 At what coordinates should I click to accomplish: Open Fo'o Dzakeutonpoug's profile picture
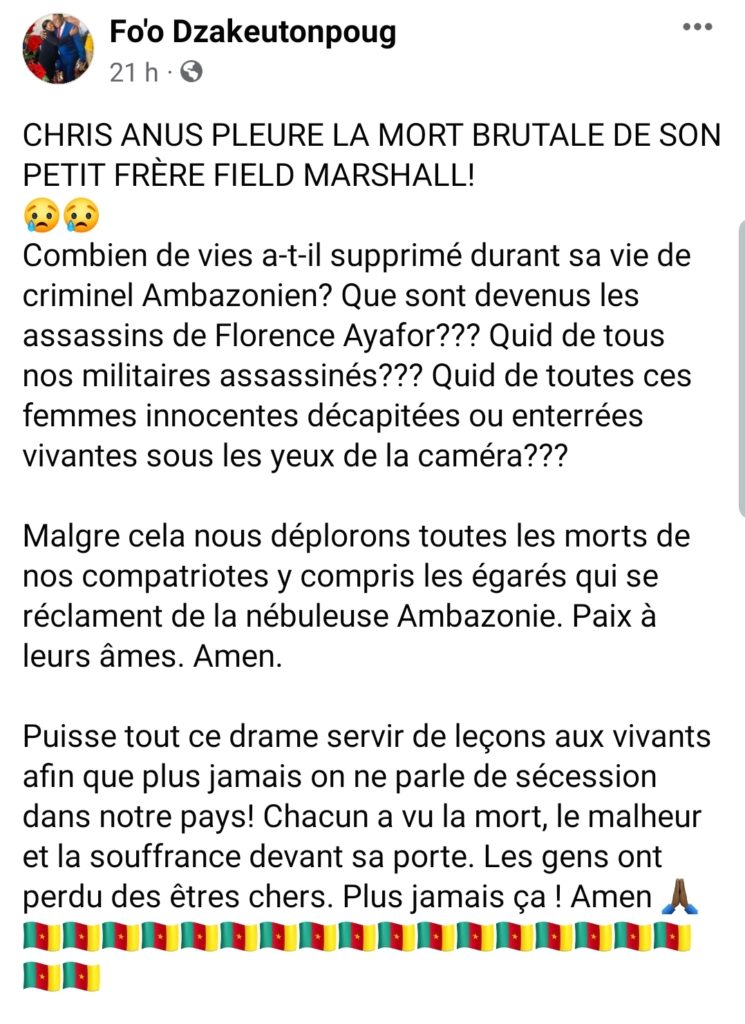pyautogui.click(x=59, y=49)
